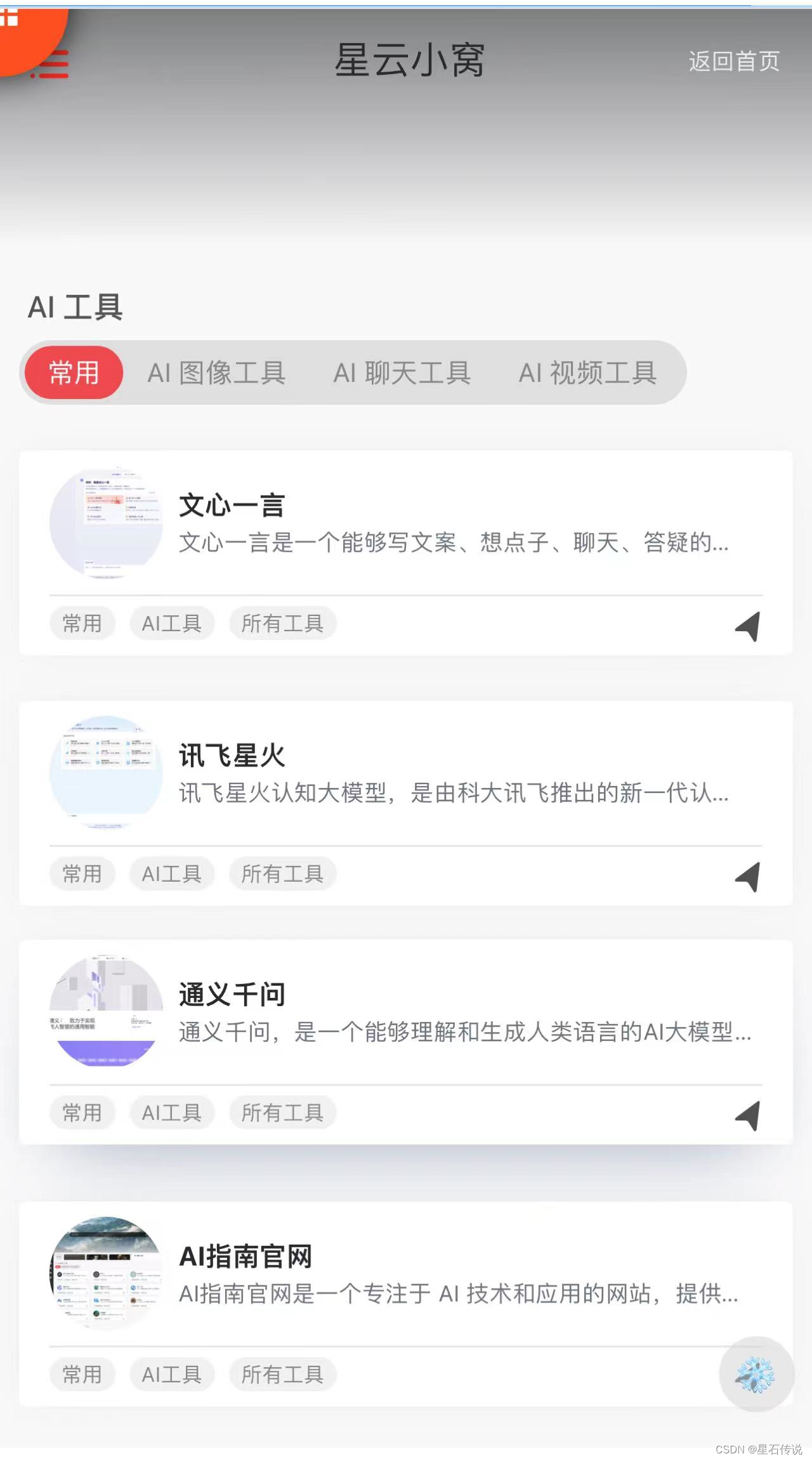Tap the arrow icon on 文心一言
812x1461 pixels.
[x=749, y=626]
